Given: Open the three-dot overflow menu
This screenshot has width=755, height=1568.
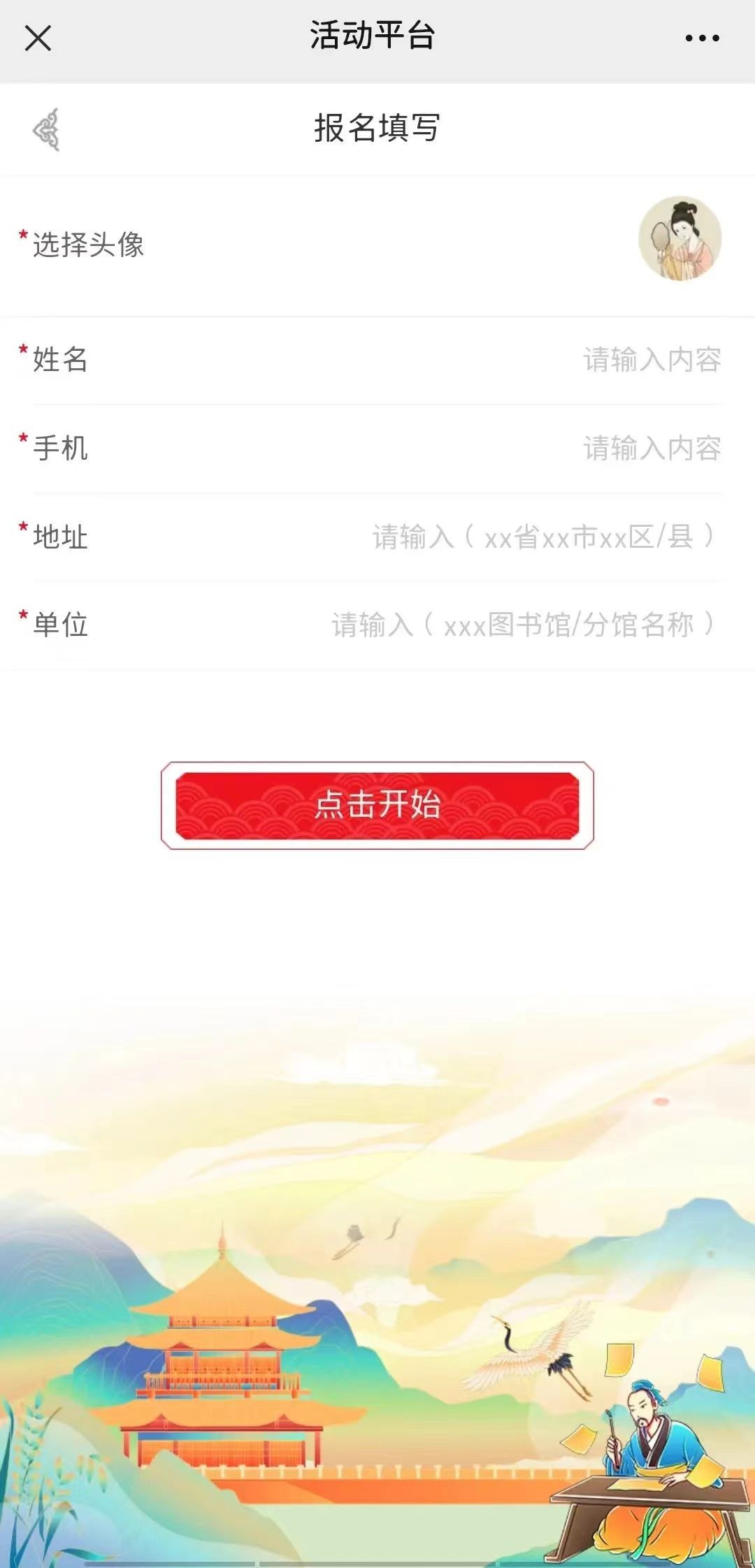Looking at the screenshot, I should click(702, 38).
